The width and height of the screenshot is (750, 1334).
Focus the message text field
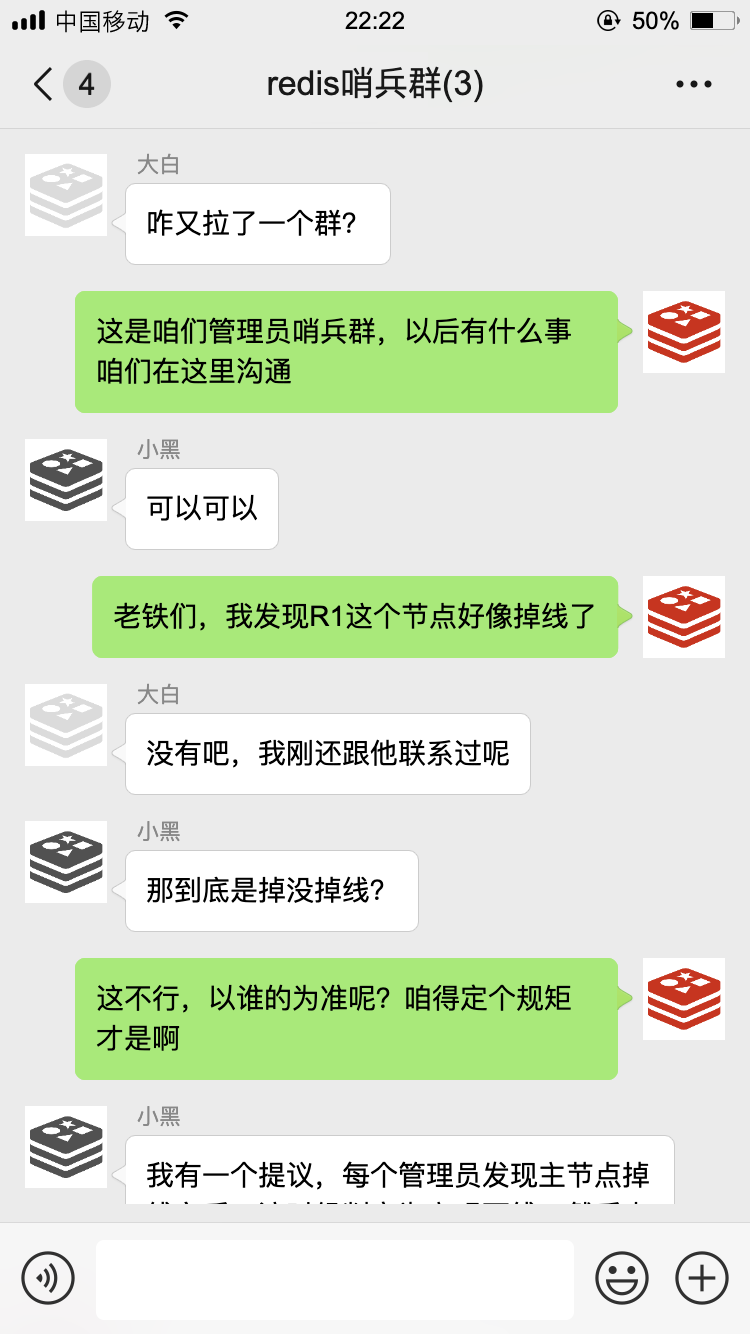(x=335, y=1278)
